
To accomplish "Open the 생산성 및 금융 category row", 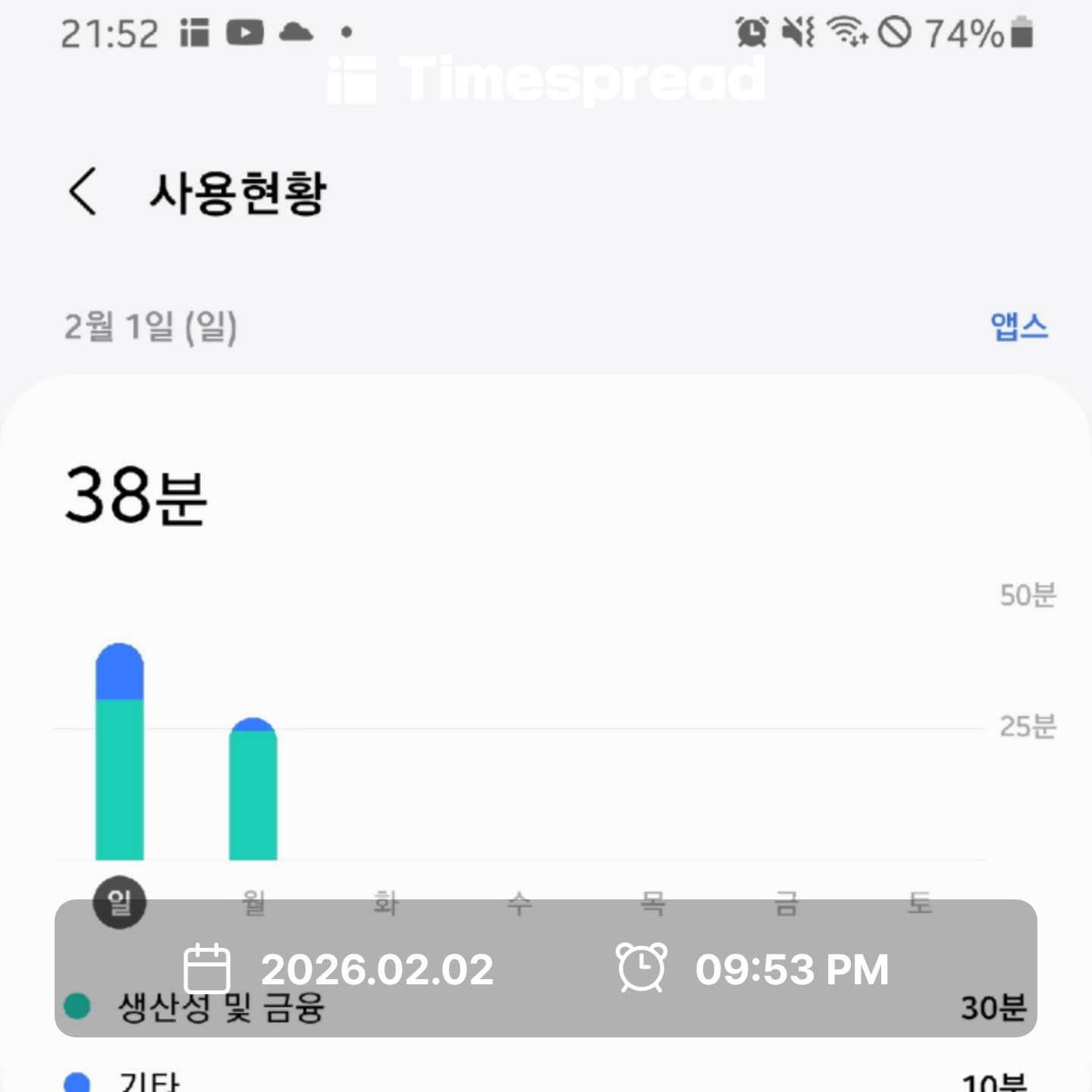I will point(220,1009).
